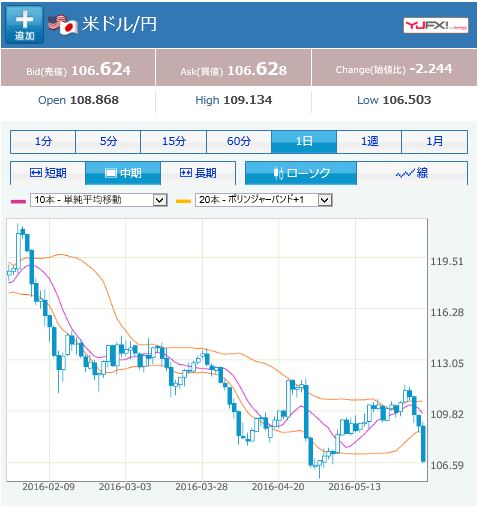
Task: Open the 10本 単純平均移動 dropdown
Action: pyautogui.click(x=99, y=200)
